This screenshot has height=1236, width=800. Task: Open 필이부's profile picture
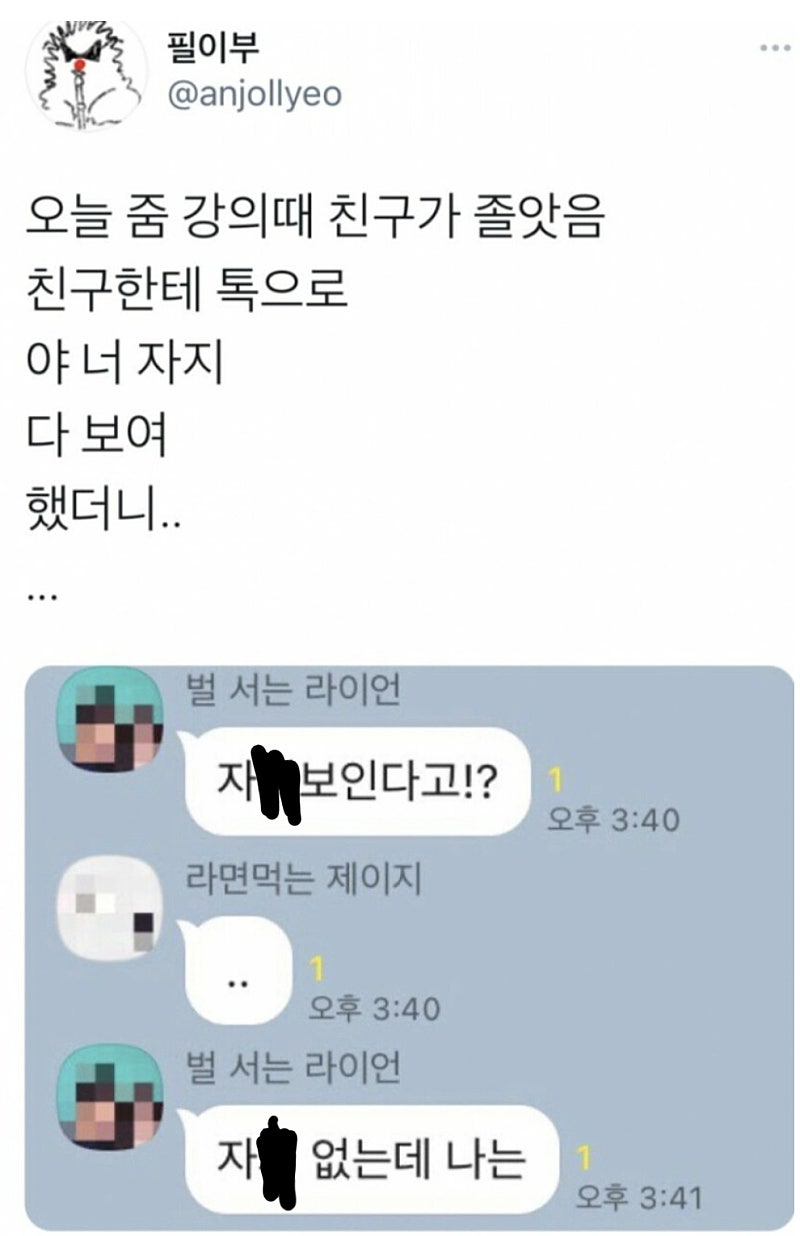coord(85,76)
